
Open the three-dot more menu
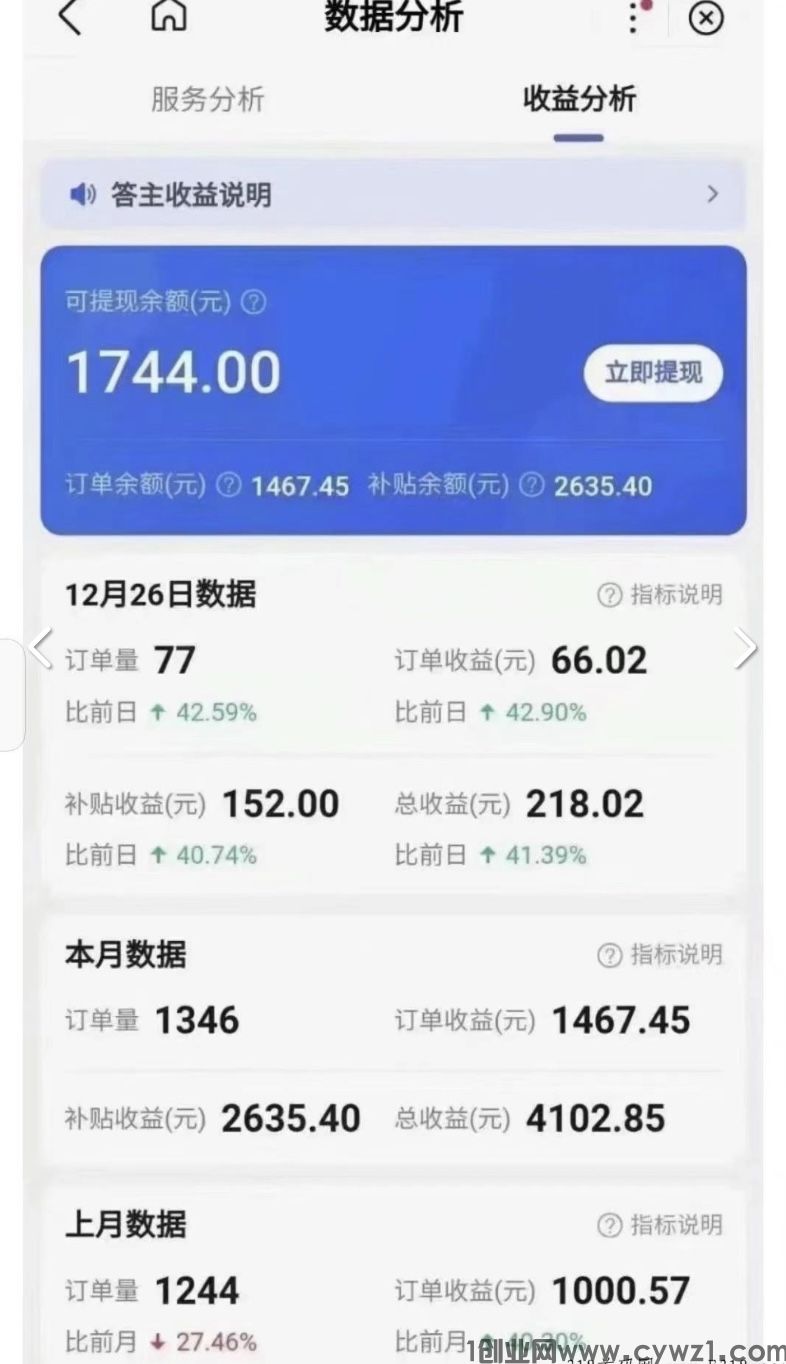634,17
